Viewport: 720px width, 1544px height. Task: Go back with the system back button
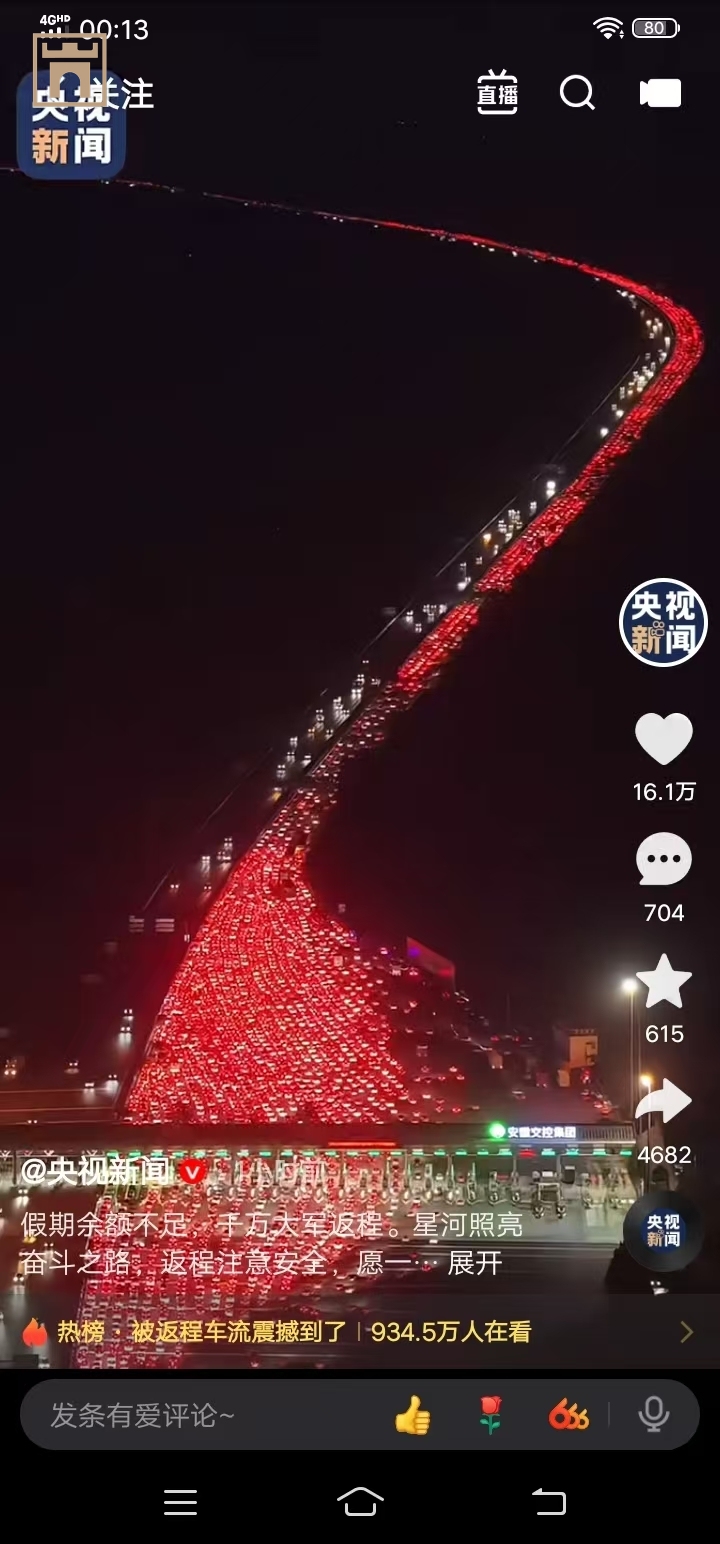(548, 1502)
